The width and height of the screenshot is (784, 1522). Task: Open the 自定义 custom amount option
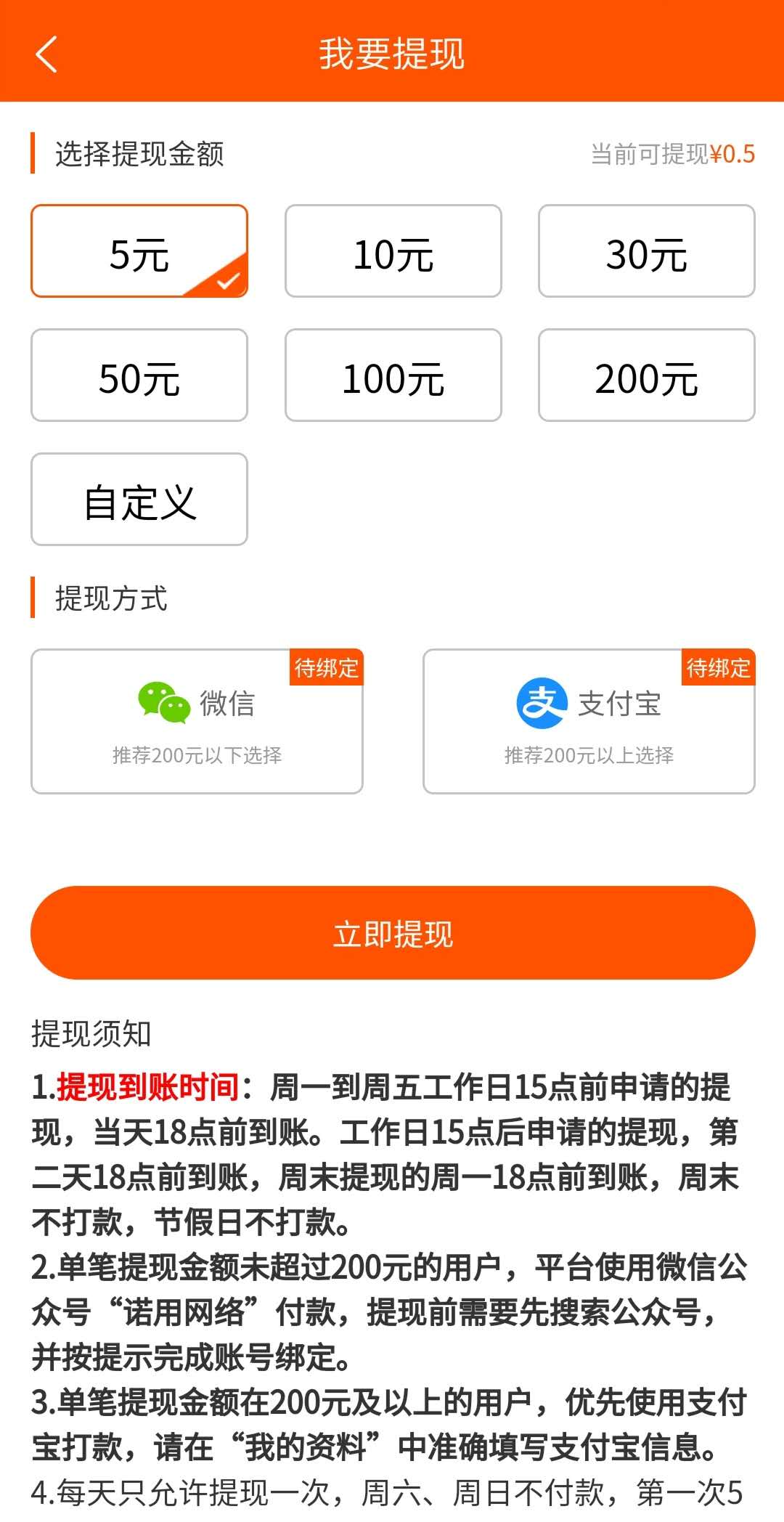tap(139, 500)
